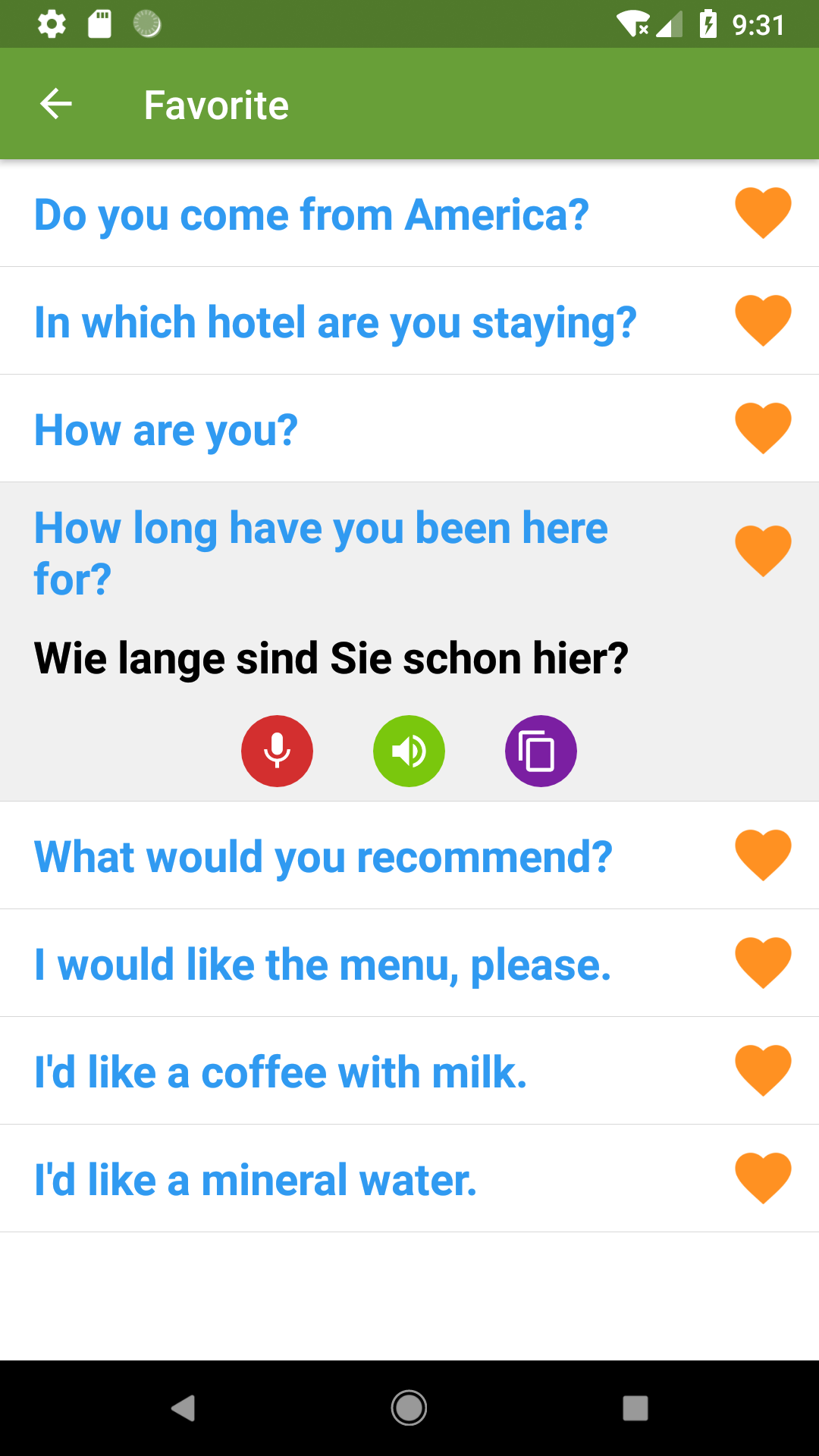Open 'I'd like a coffee with milk.'

pos(281,1072)
